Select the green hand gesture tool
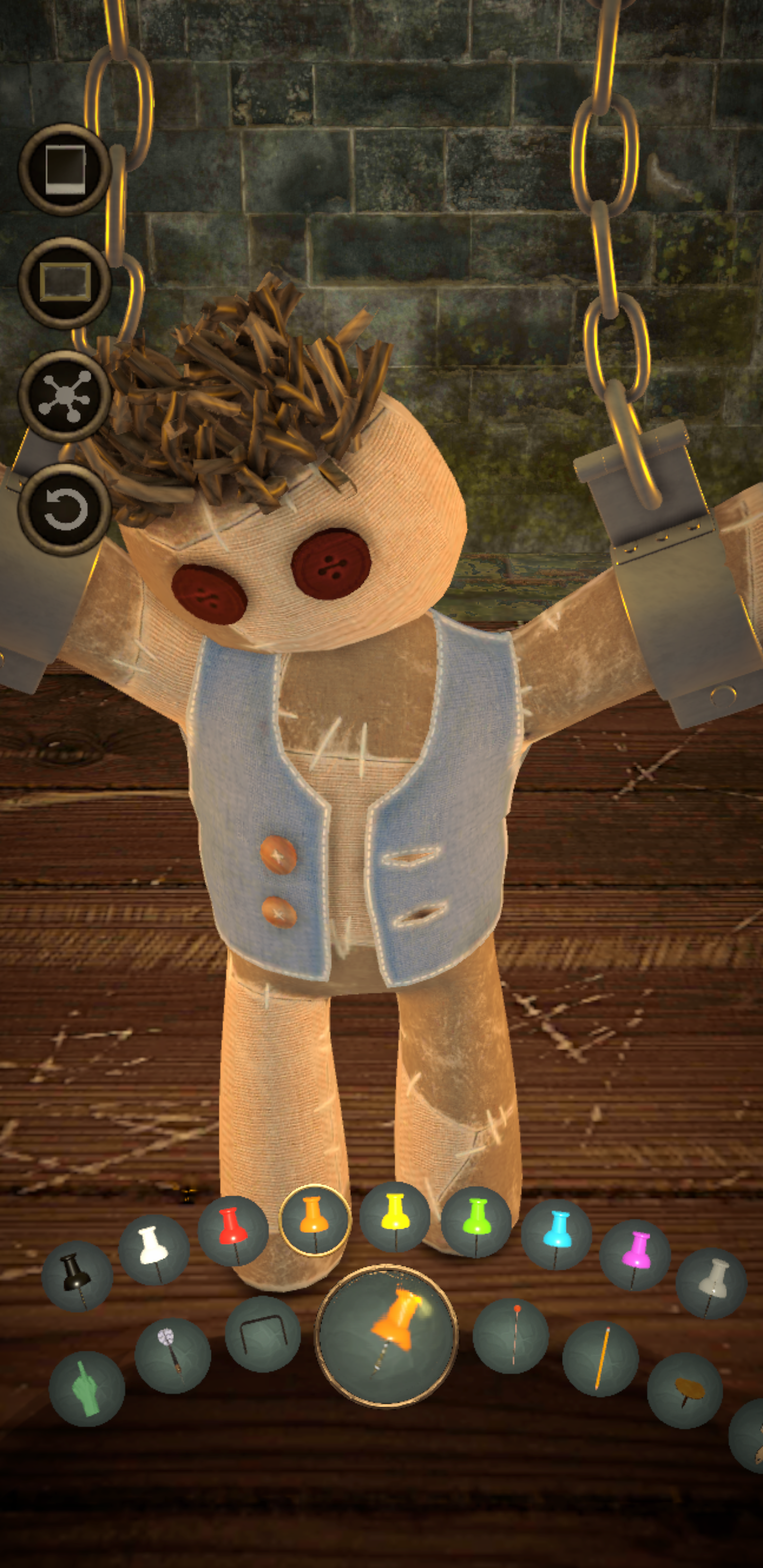The width and height of the screenshot is (763, 1568). 86,1388
